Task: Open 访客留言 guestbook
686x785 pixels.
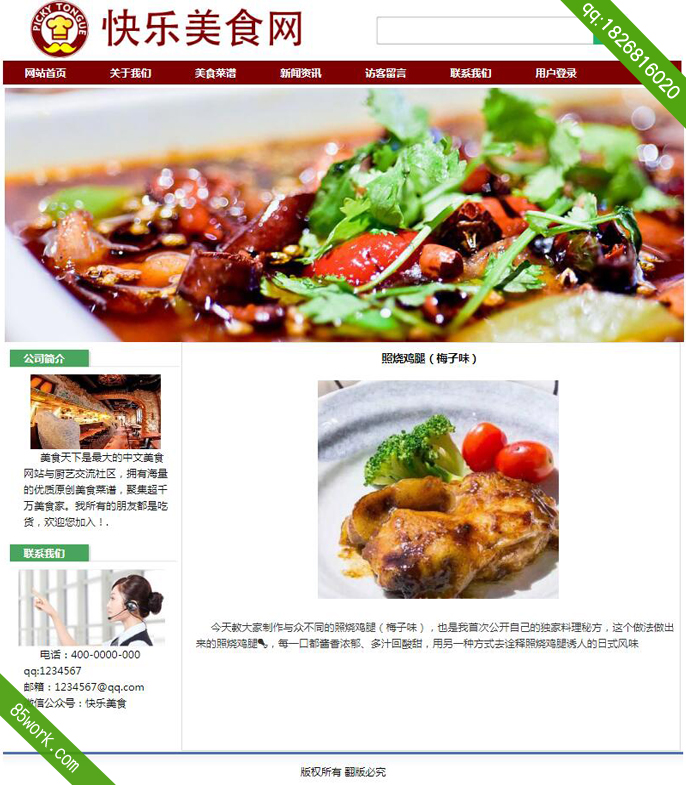Action: coord(385,73)
